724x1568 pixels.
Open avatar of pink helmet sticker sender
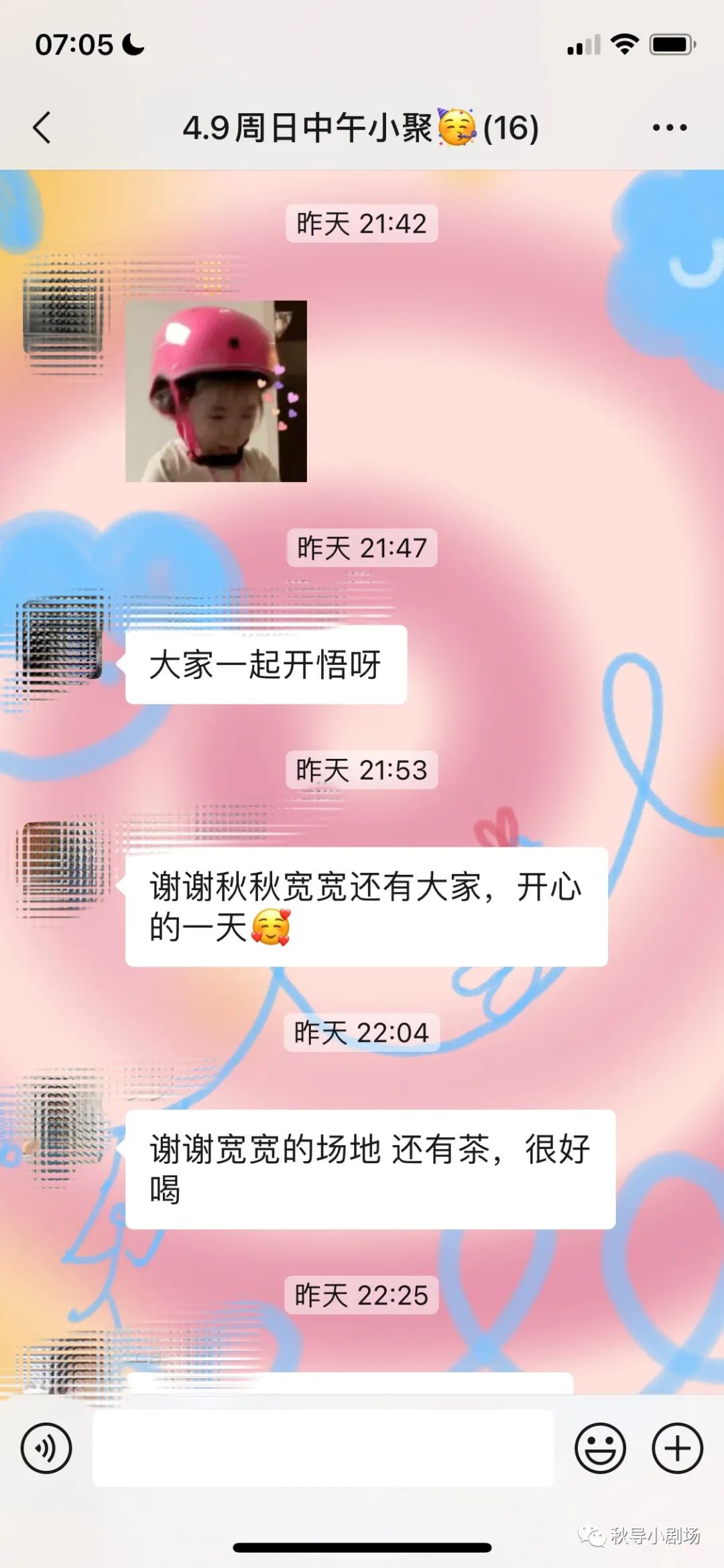[62, 314]
